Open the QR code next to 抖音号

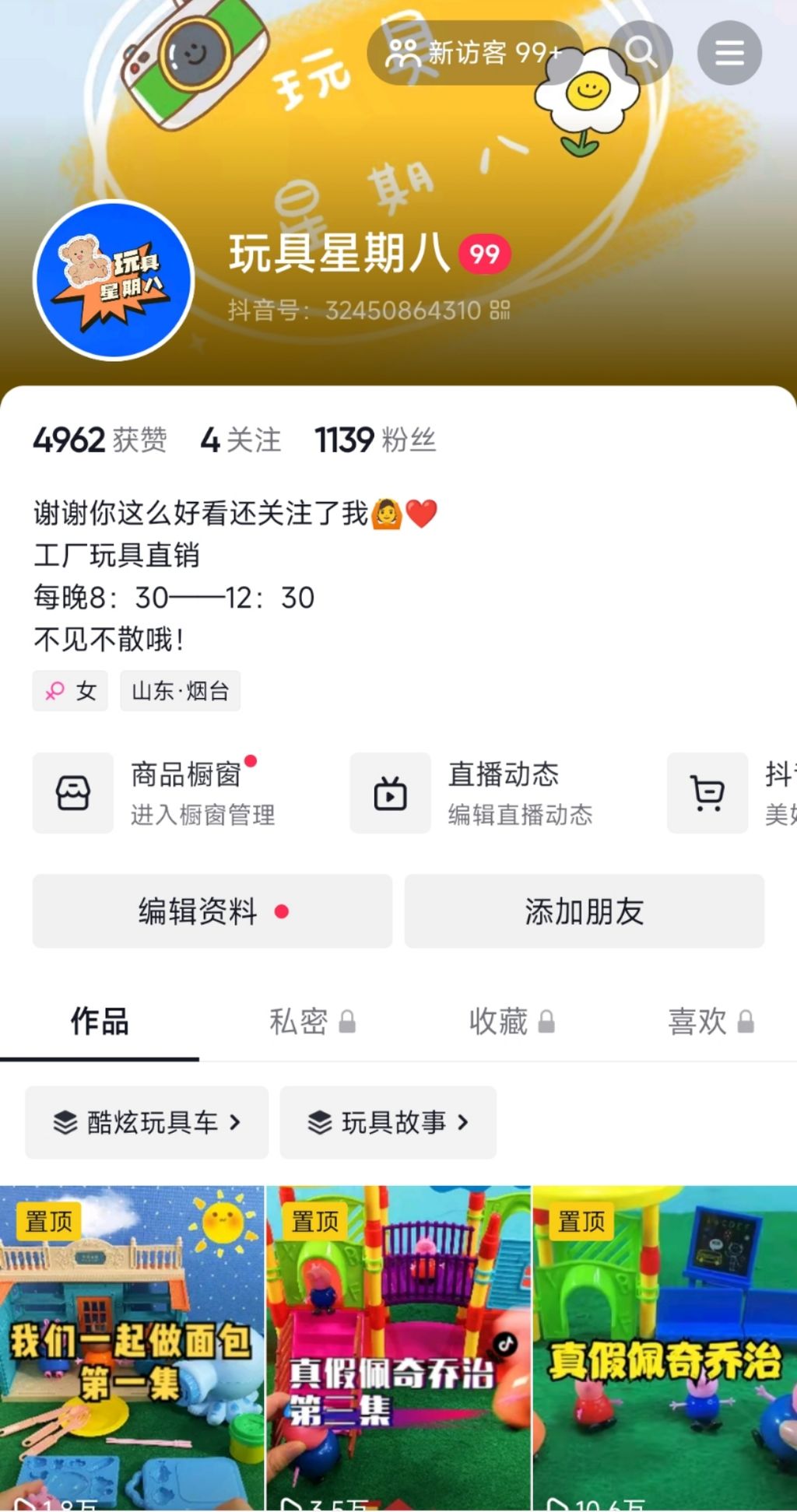500,310
